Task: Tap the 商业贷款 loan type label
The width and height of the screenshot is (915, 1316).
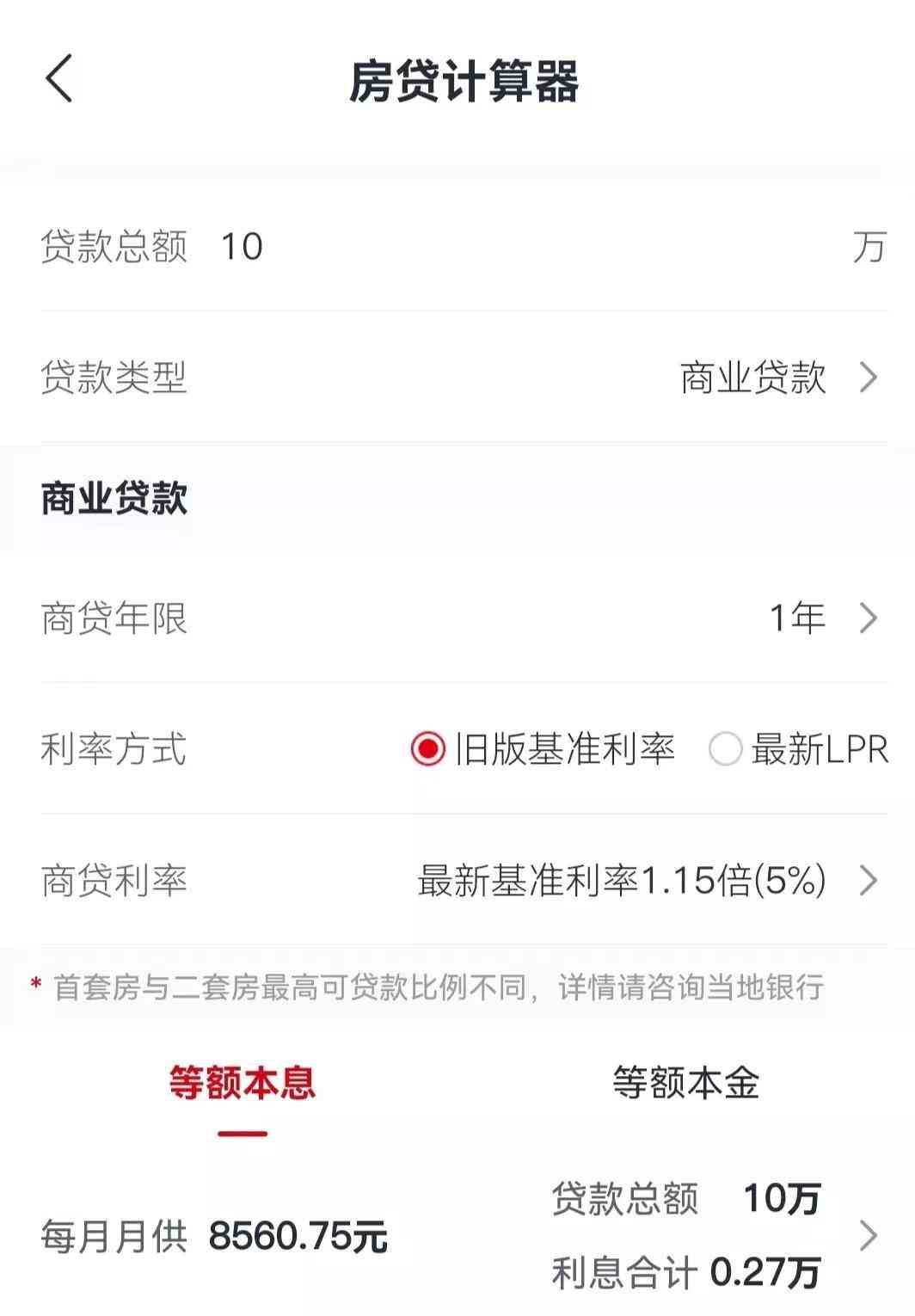Action: tap(114, 495)
